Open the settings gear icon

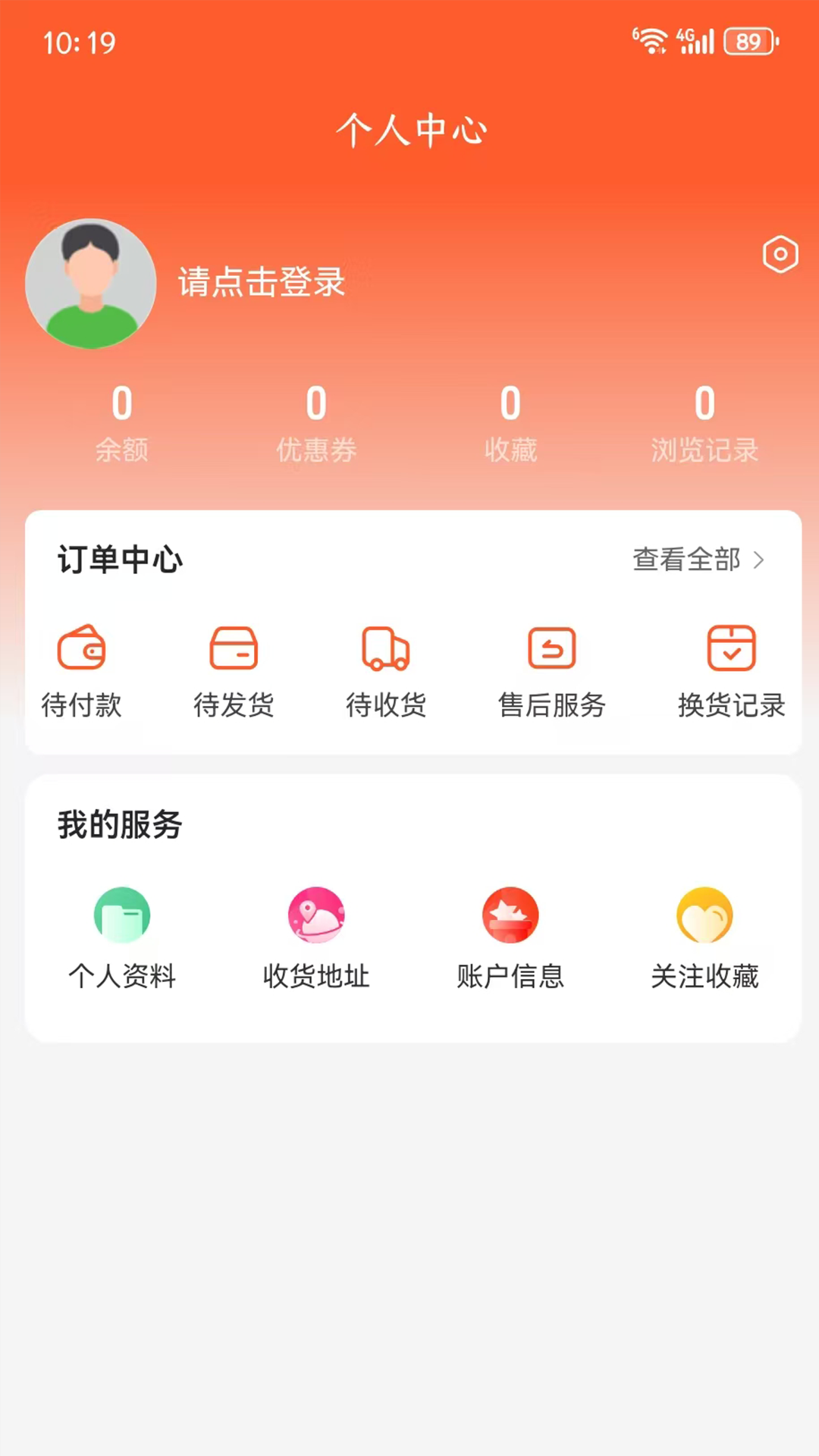click(x=780, y=254)
